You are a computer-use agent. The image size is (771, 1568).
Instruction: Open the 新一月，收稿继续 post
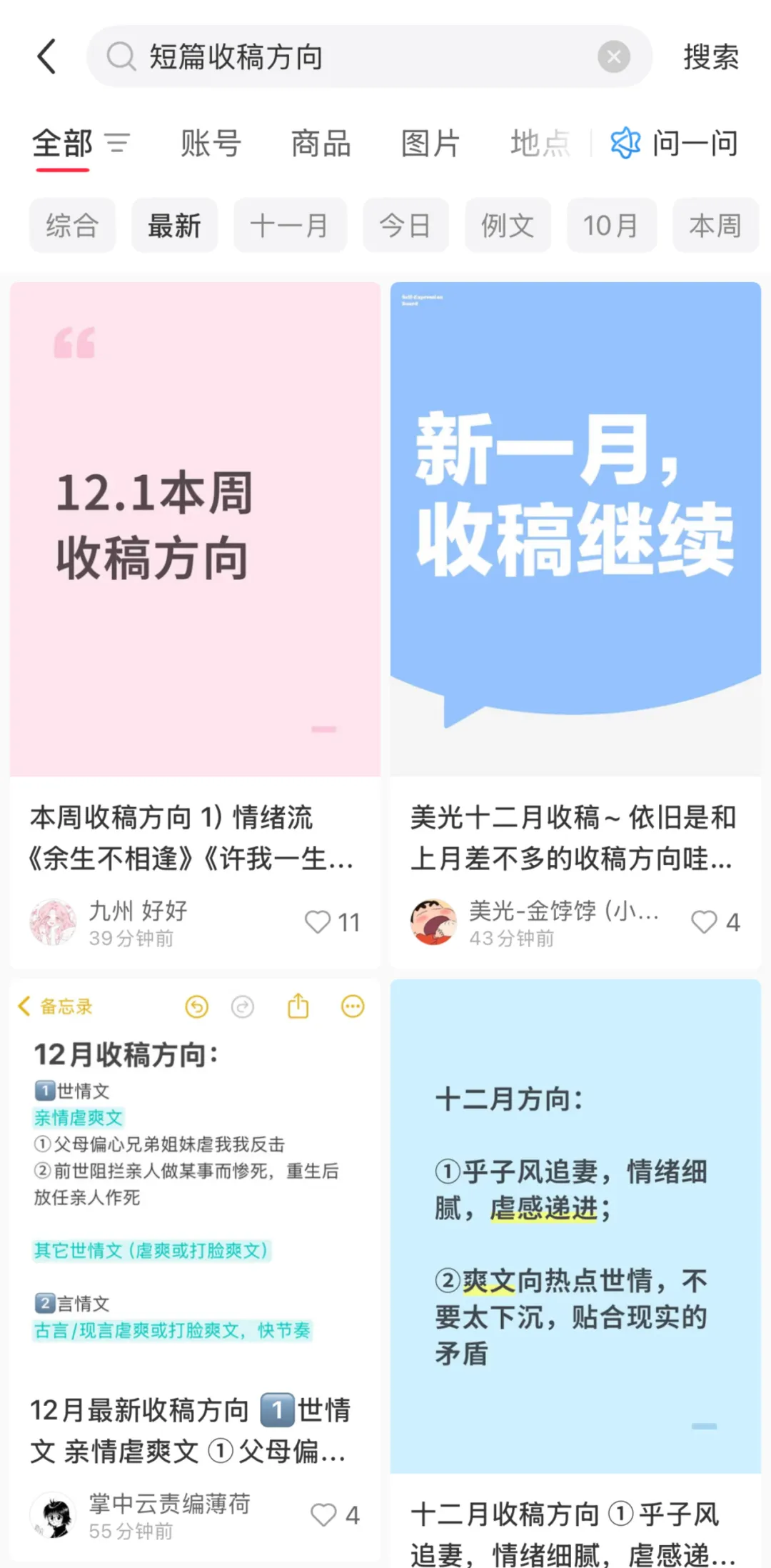[x=575, y=529]
